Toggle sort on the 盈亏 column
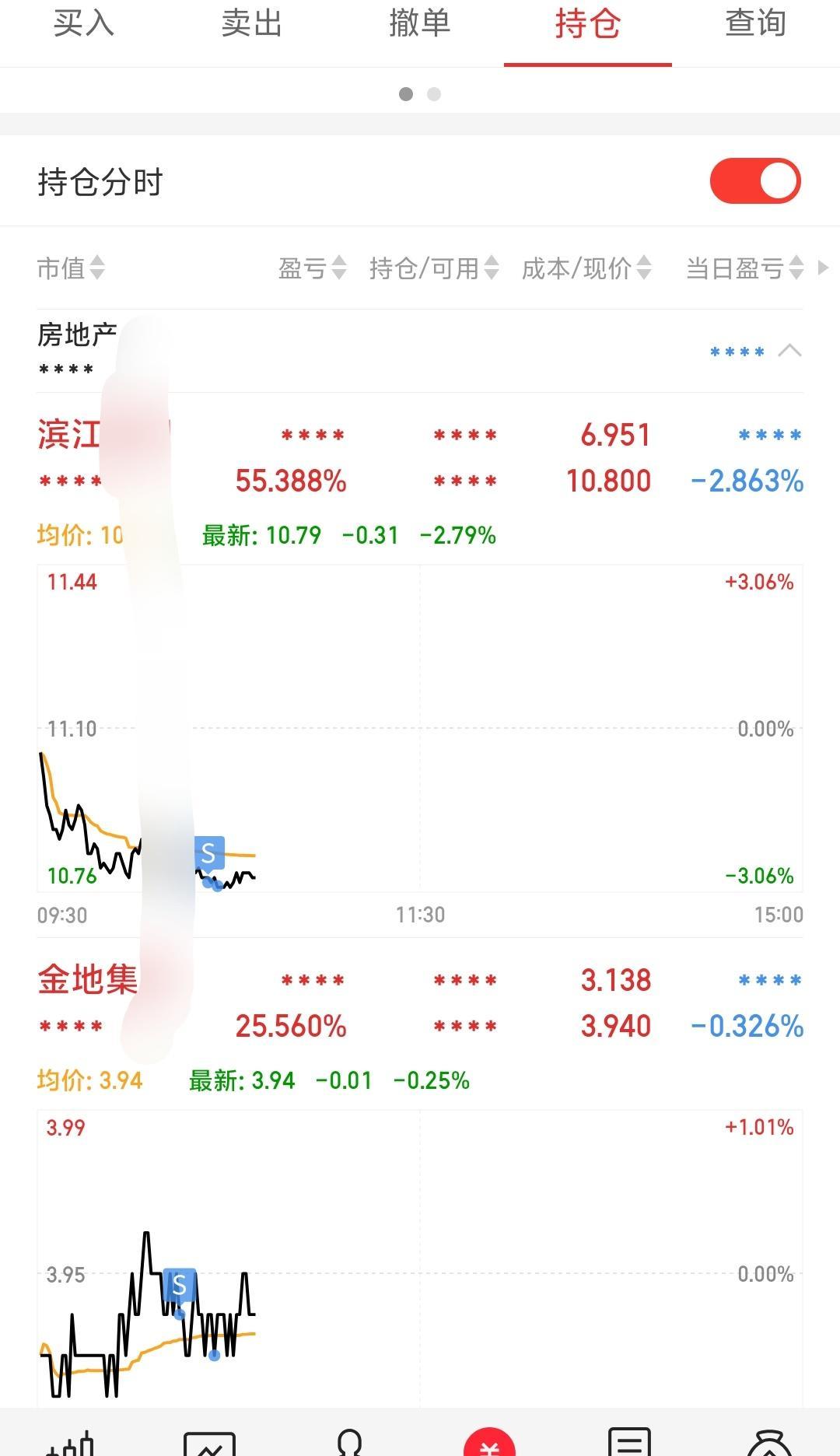 [338, 269]
